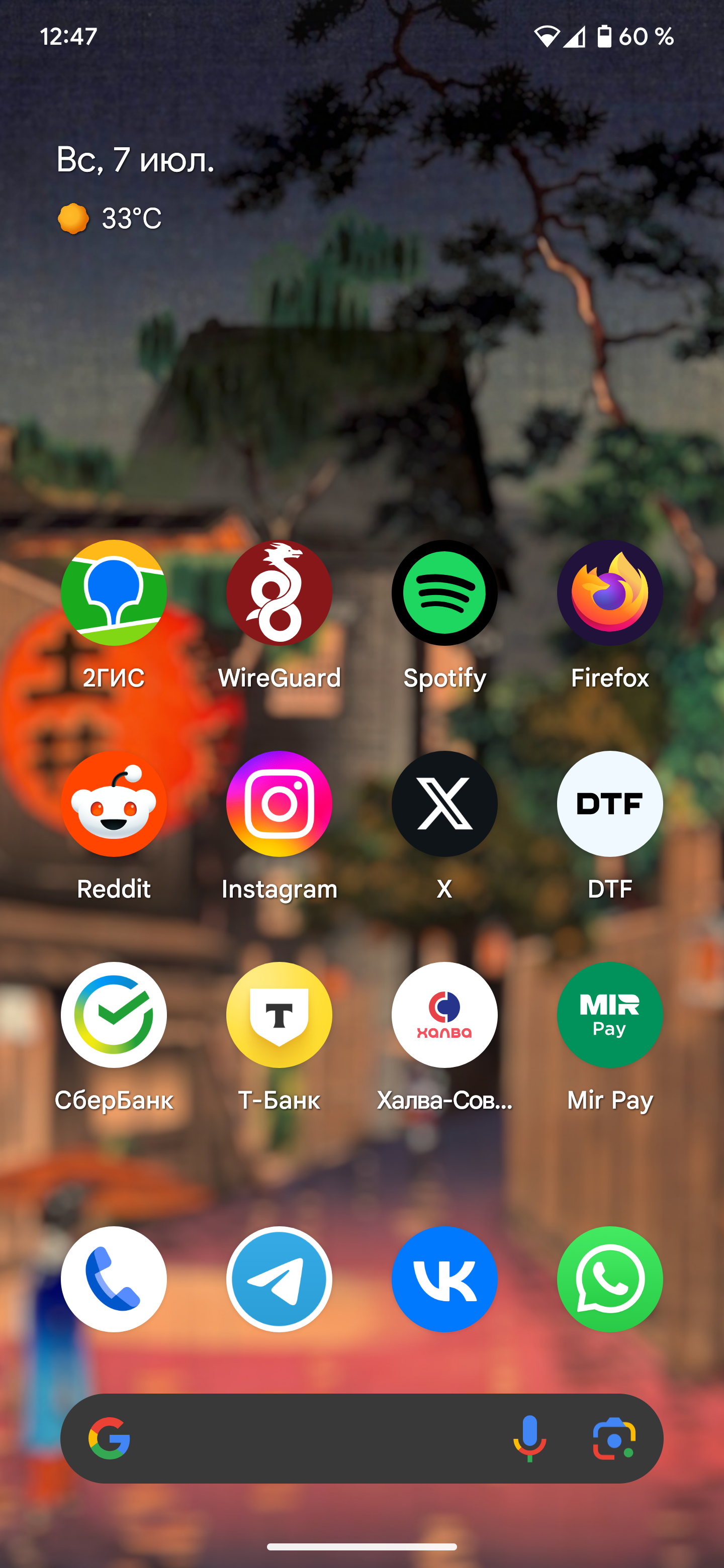Open the X app

pos(444,804)
